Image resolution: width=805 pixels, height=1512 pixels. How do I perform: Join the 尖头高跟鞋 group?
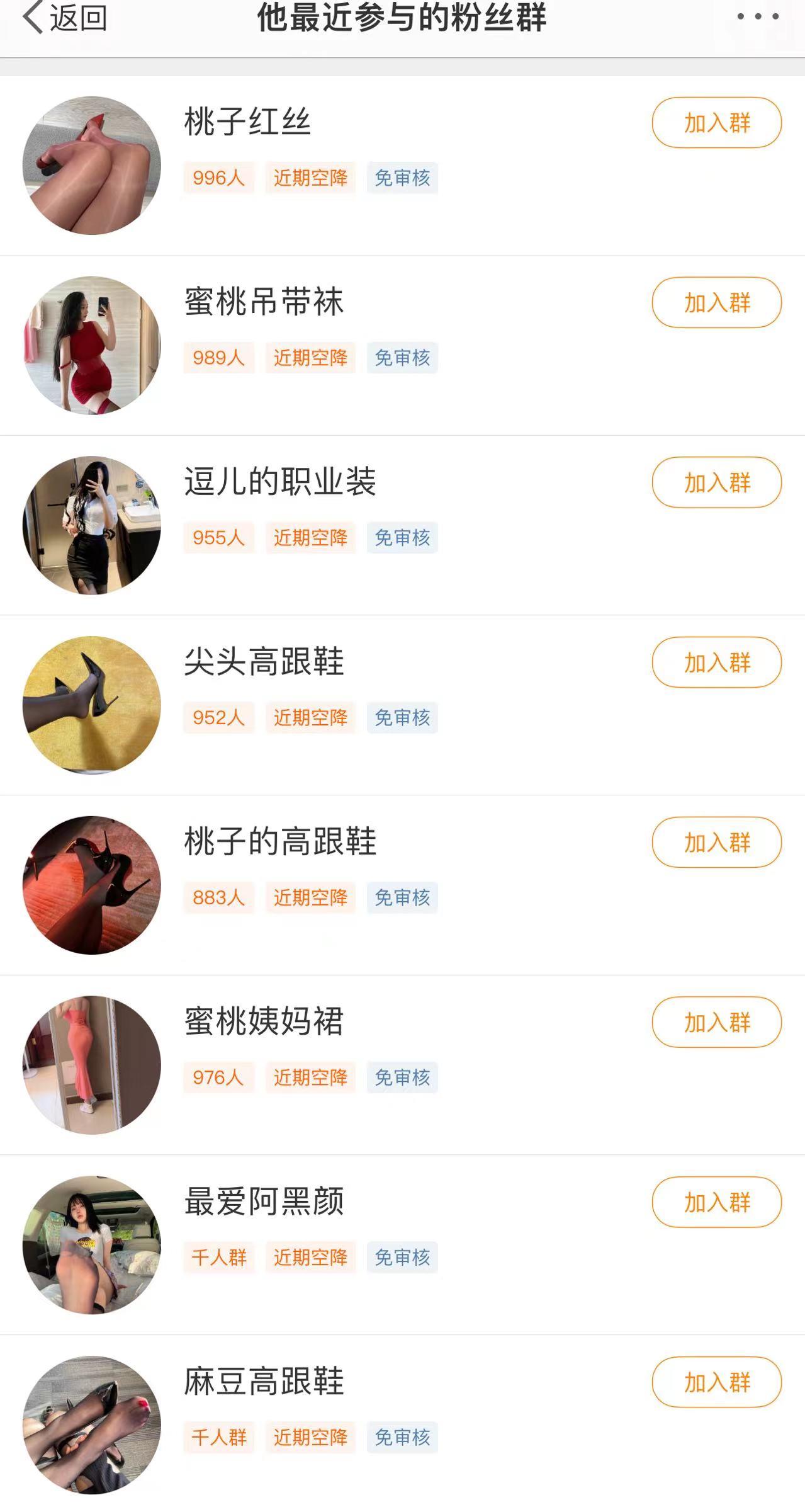tap(716, 662)
